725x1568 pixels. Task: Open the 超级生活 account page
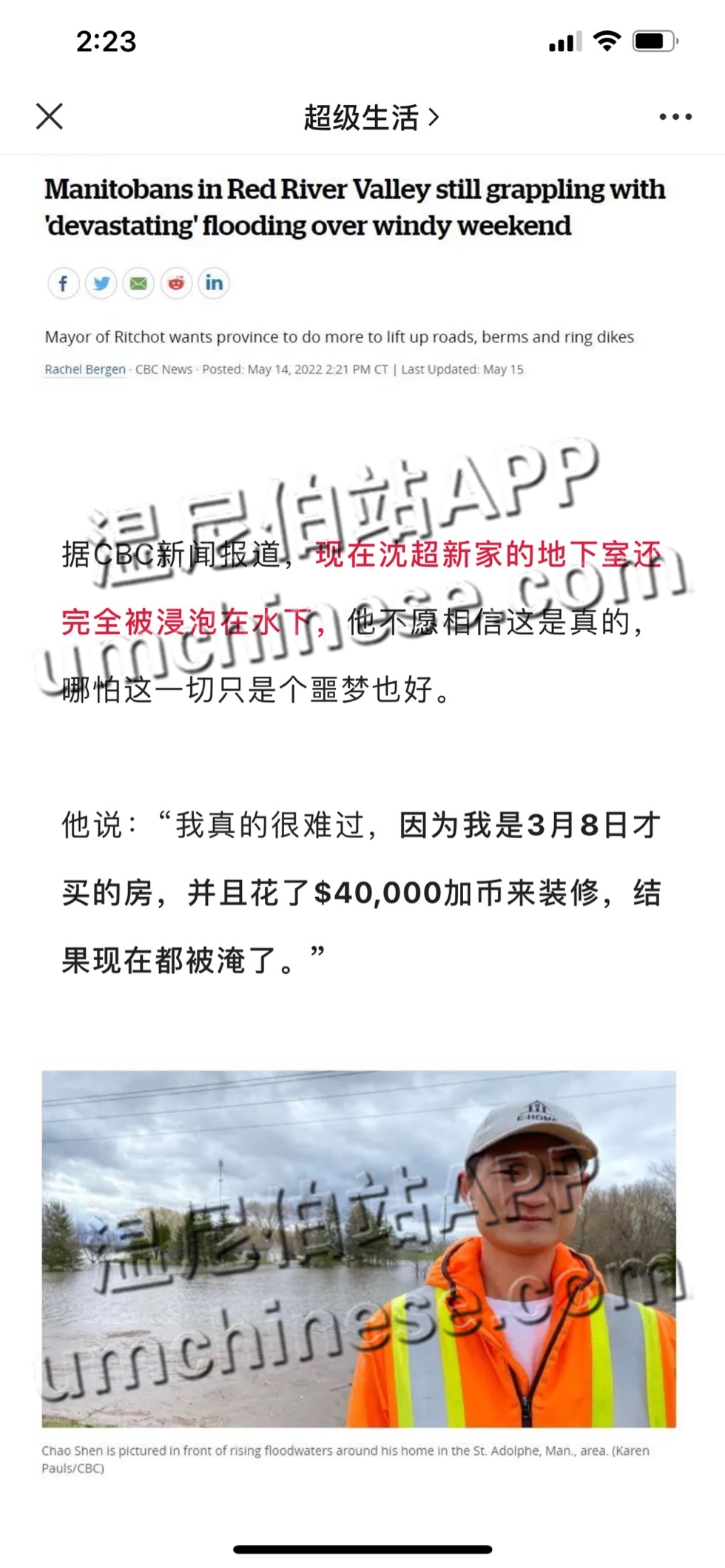[371, 118]
